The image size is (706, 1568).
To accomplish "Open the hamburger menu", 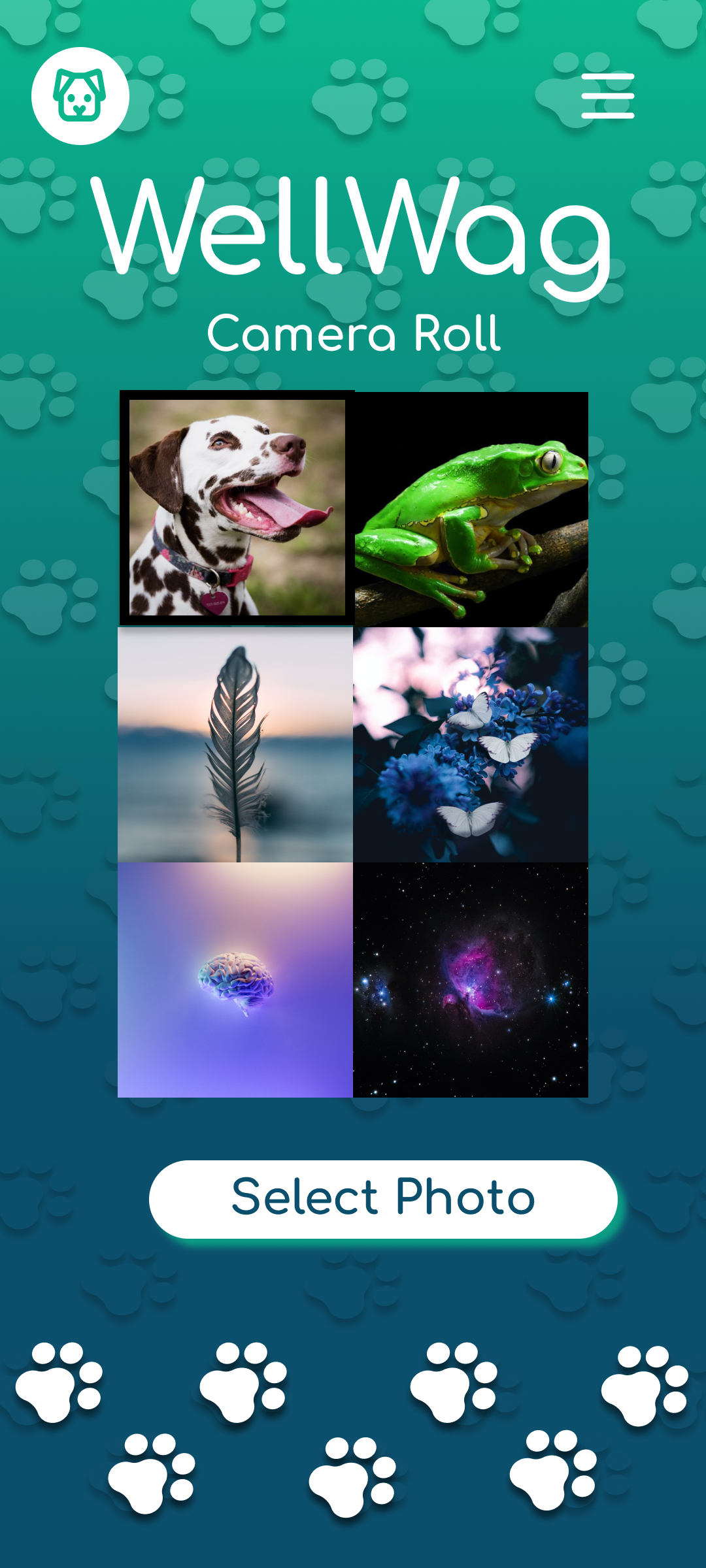I will [x=607, y=96].
